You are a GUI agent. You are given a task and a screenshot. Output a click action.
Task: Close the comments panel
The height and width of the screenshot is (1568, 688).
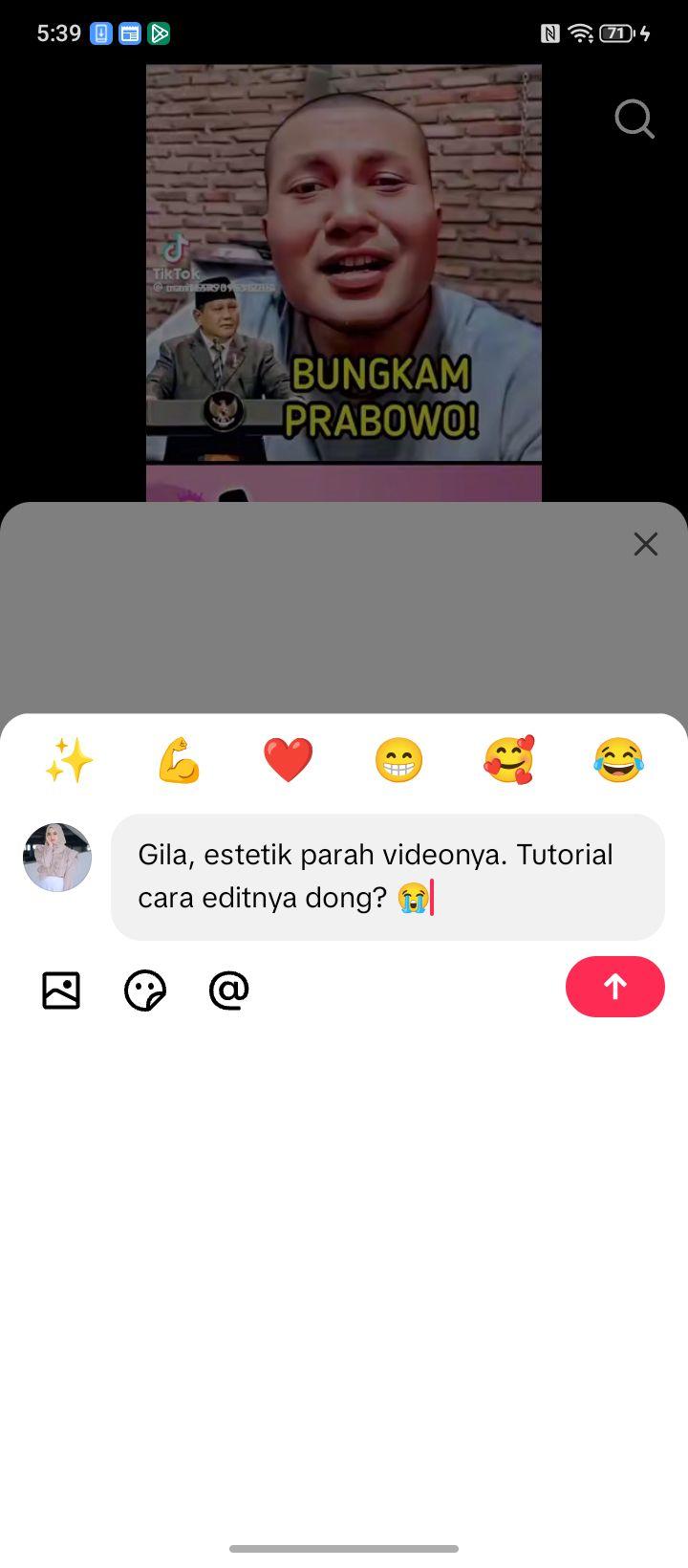(x=646, y=544)
